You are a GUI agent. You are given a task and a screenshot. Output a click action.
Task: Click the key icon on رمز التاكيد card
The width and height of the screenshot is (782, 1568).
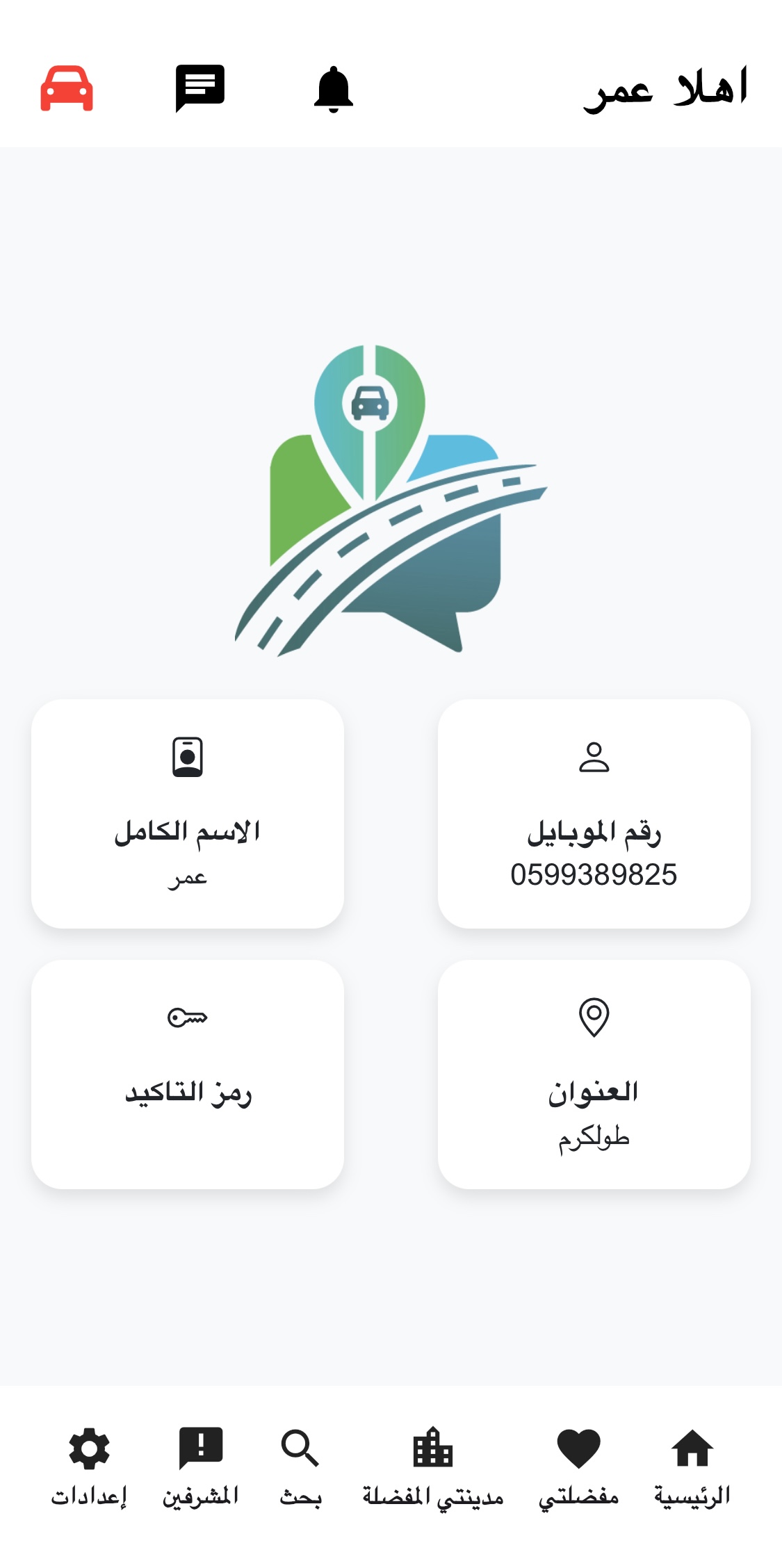click(x=188, y=1016)
